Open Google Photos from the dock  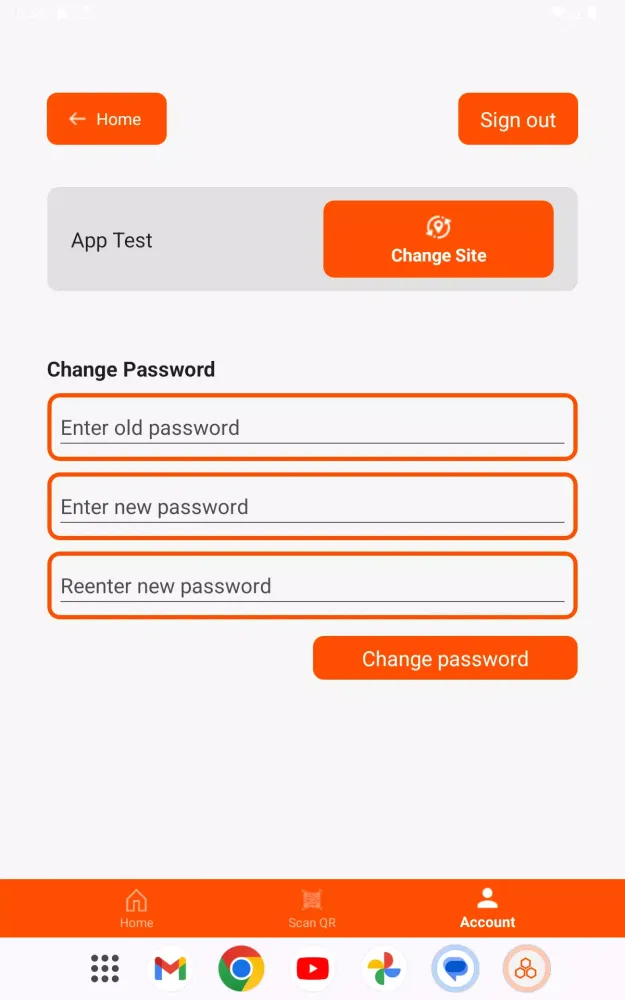coord(384,968)
